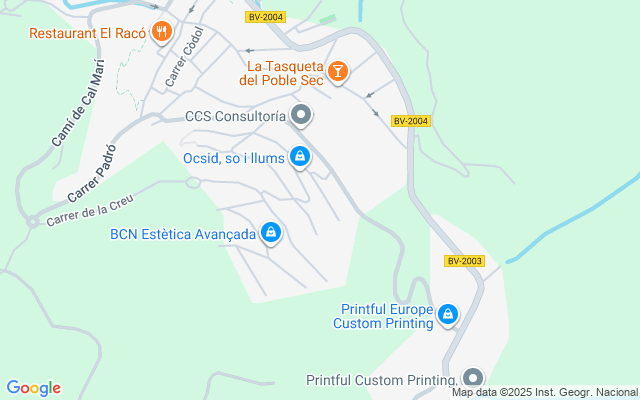
Task: Open Ocsid, so i llums shop marker
Action: [x=300, y=156]
